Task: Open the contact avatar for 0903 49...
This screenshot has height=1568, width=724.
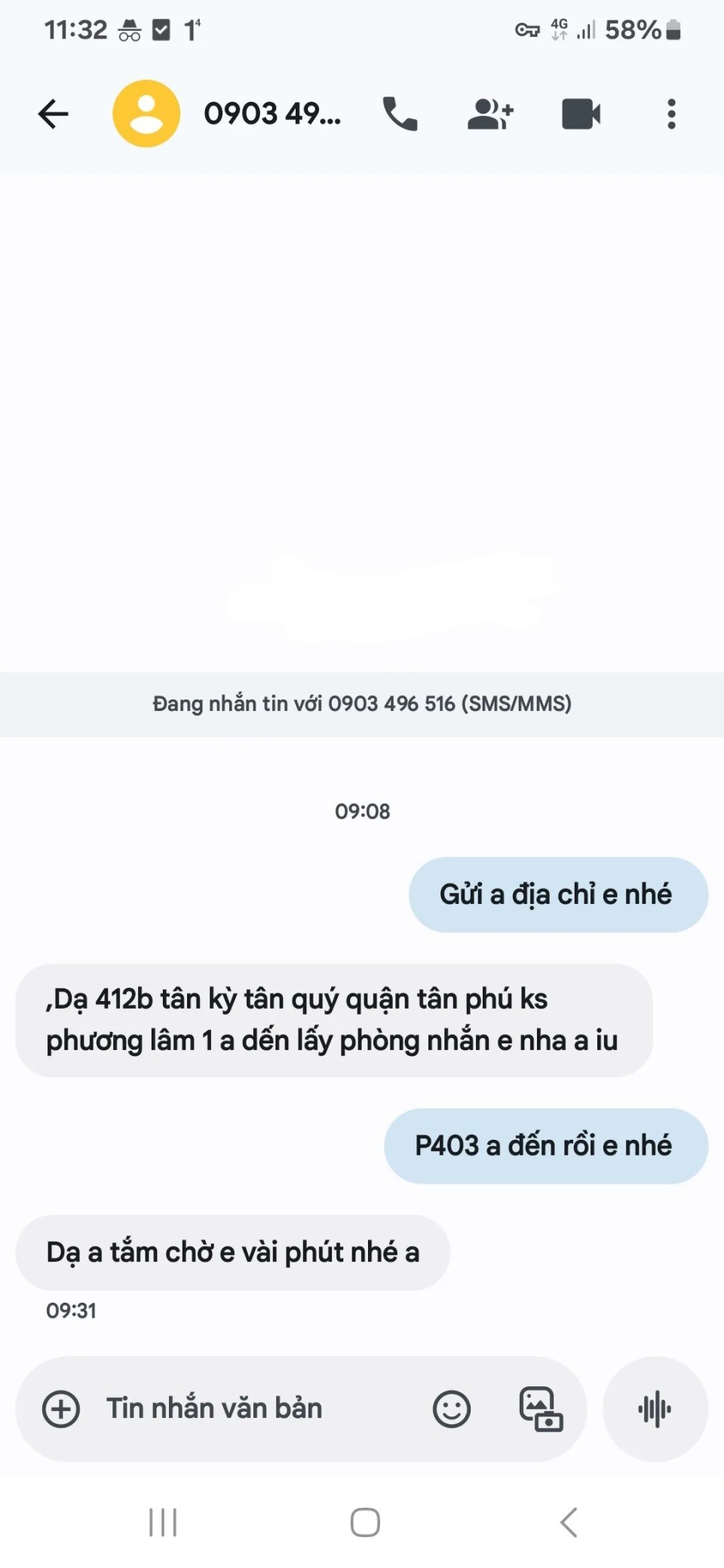Action: (x=146, y=114)
